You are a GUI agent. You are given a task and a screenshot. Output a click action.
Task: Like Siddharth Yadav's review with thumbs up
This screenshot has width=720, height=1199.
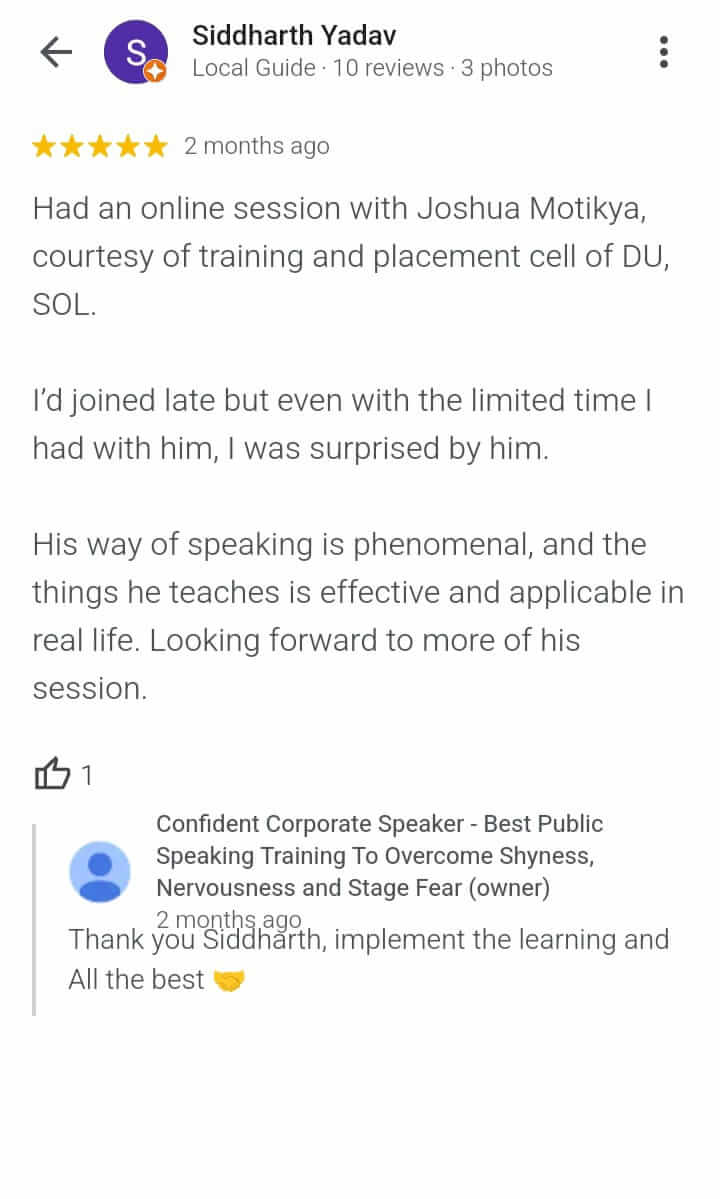[53, 773]
